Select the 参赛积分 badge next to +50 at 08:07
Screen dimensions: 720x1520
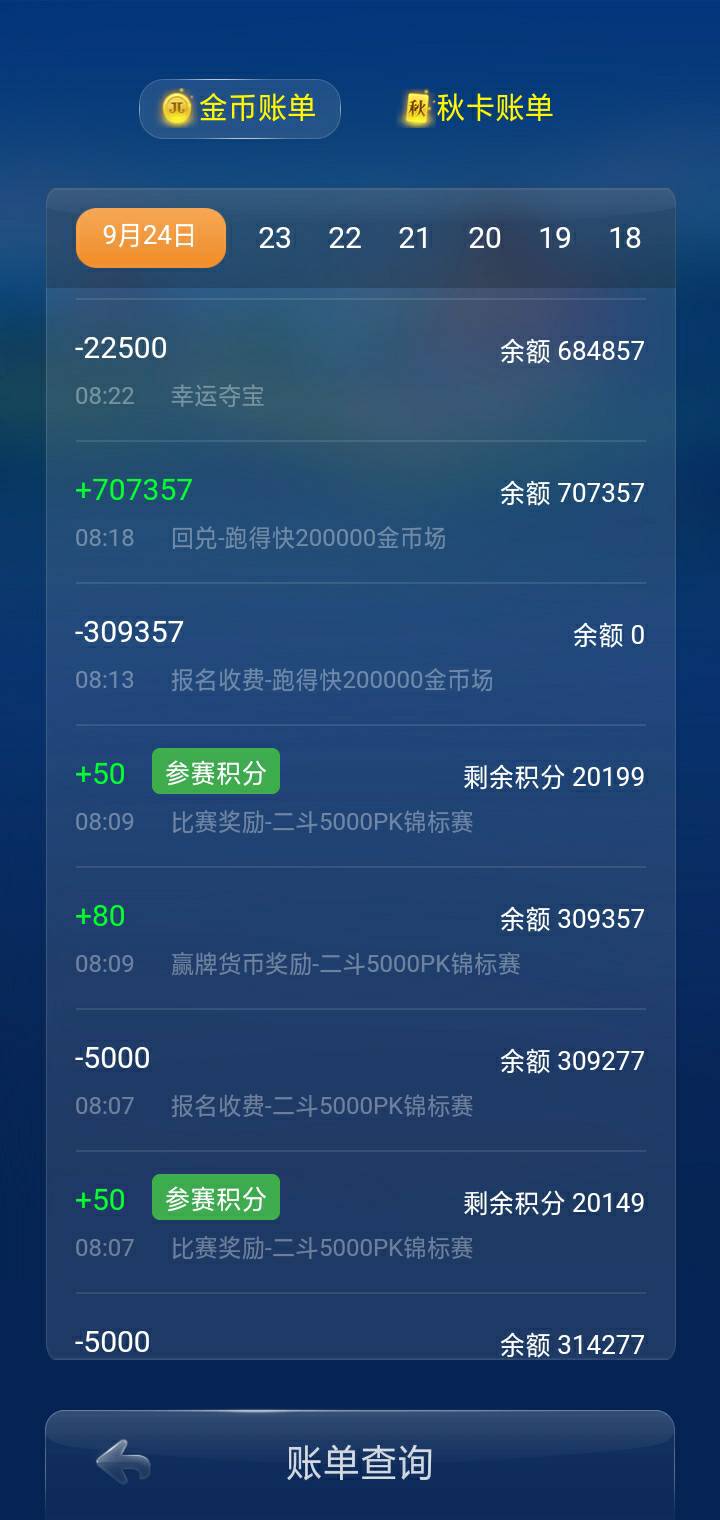tap(215, 1196)
